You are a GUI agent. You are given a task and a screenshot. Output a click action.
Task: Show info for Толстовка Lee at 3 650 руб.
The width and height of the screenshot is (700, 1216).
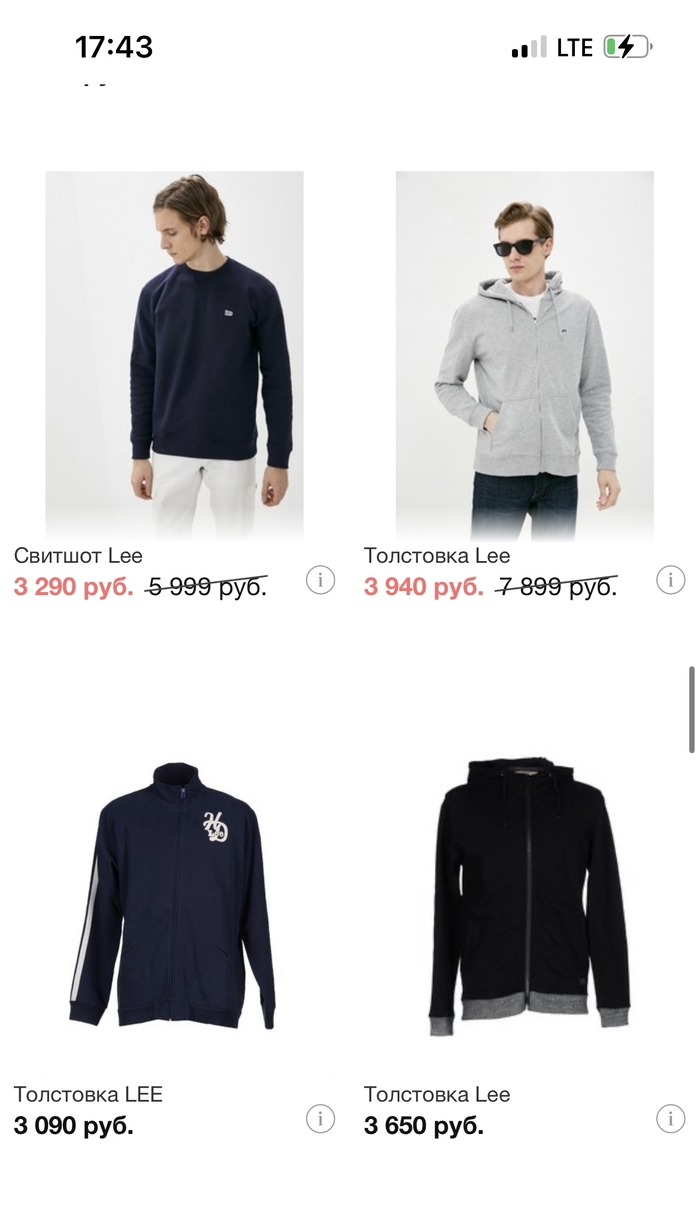coord(670,1118)
